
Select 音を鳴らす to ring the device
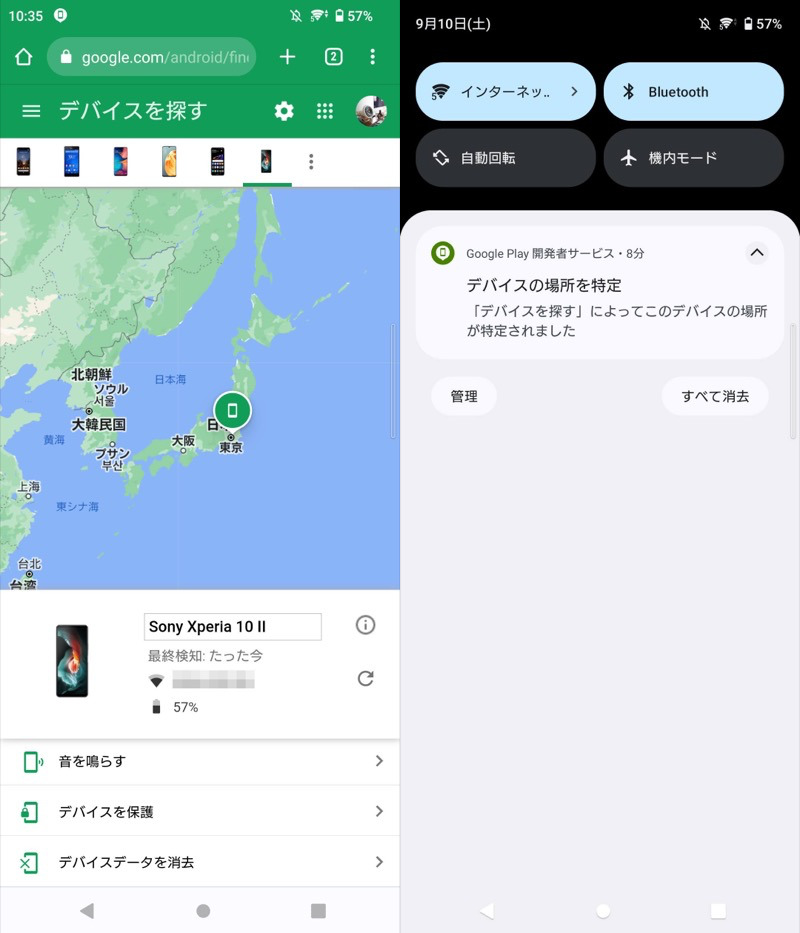[200, 761]
